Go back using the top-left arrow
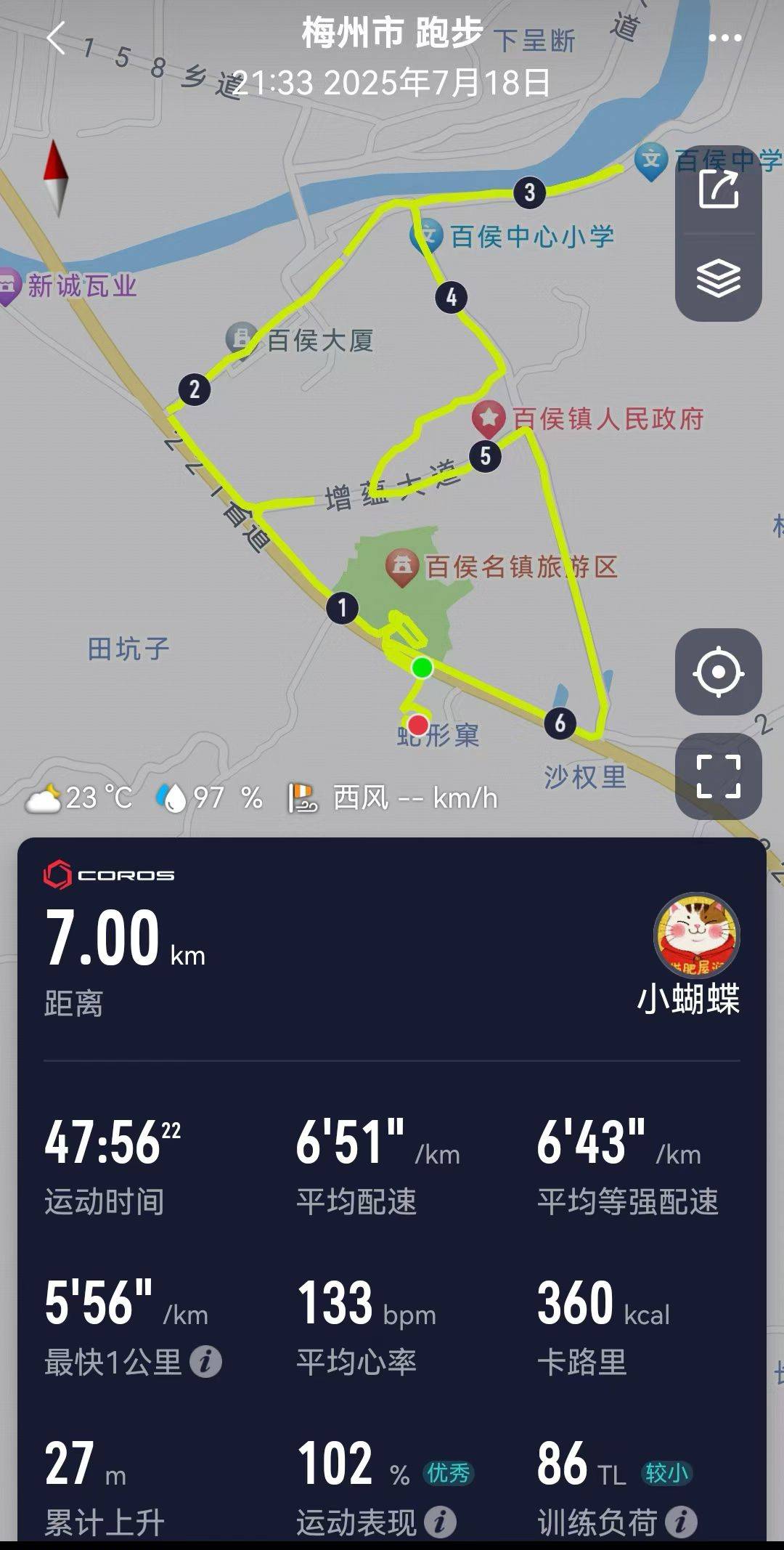The height and width of the screenshot is (1550, 784). coord(56,37)
